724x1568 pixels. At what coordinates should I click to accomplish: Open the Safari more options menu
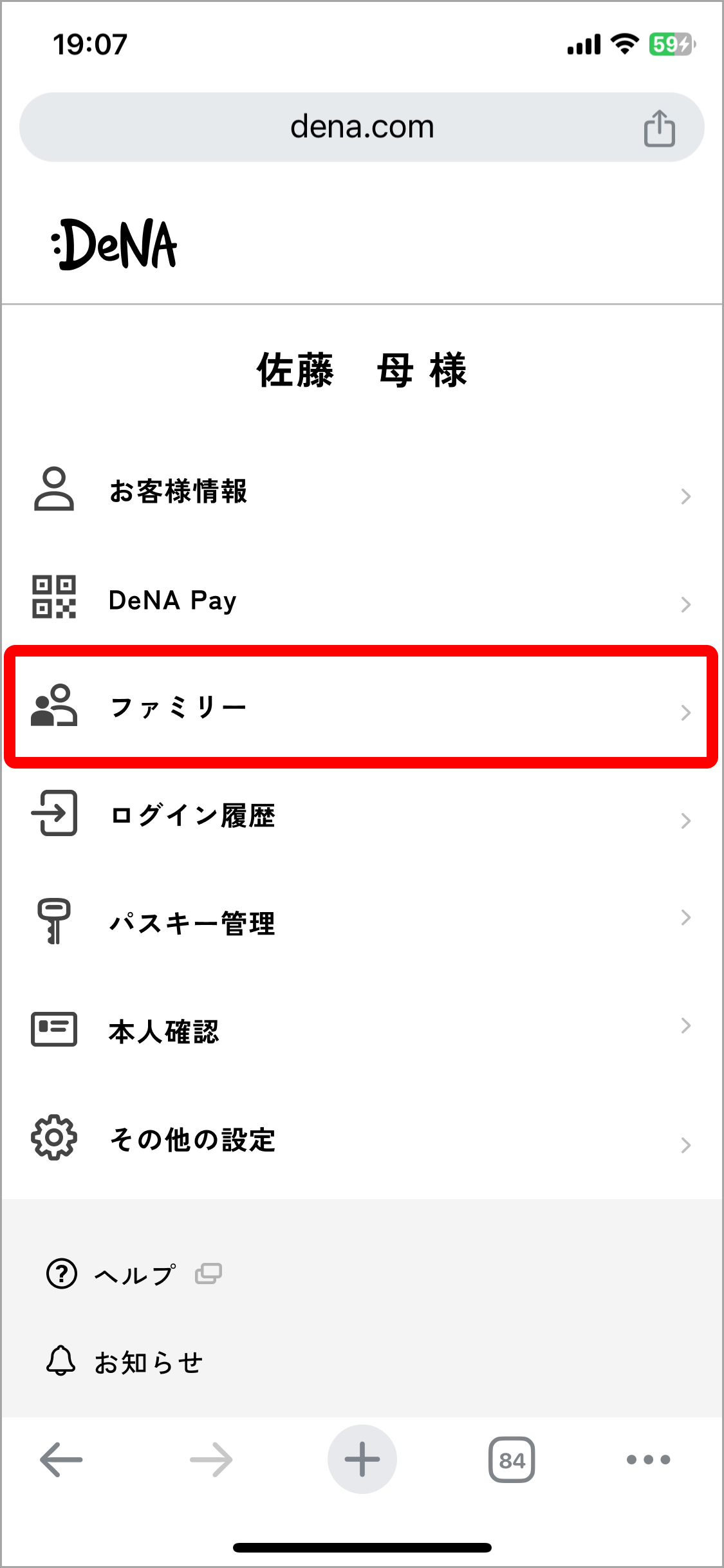pyautogui.click(x=647, y=1459)
